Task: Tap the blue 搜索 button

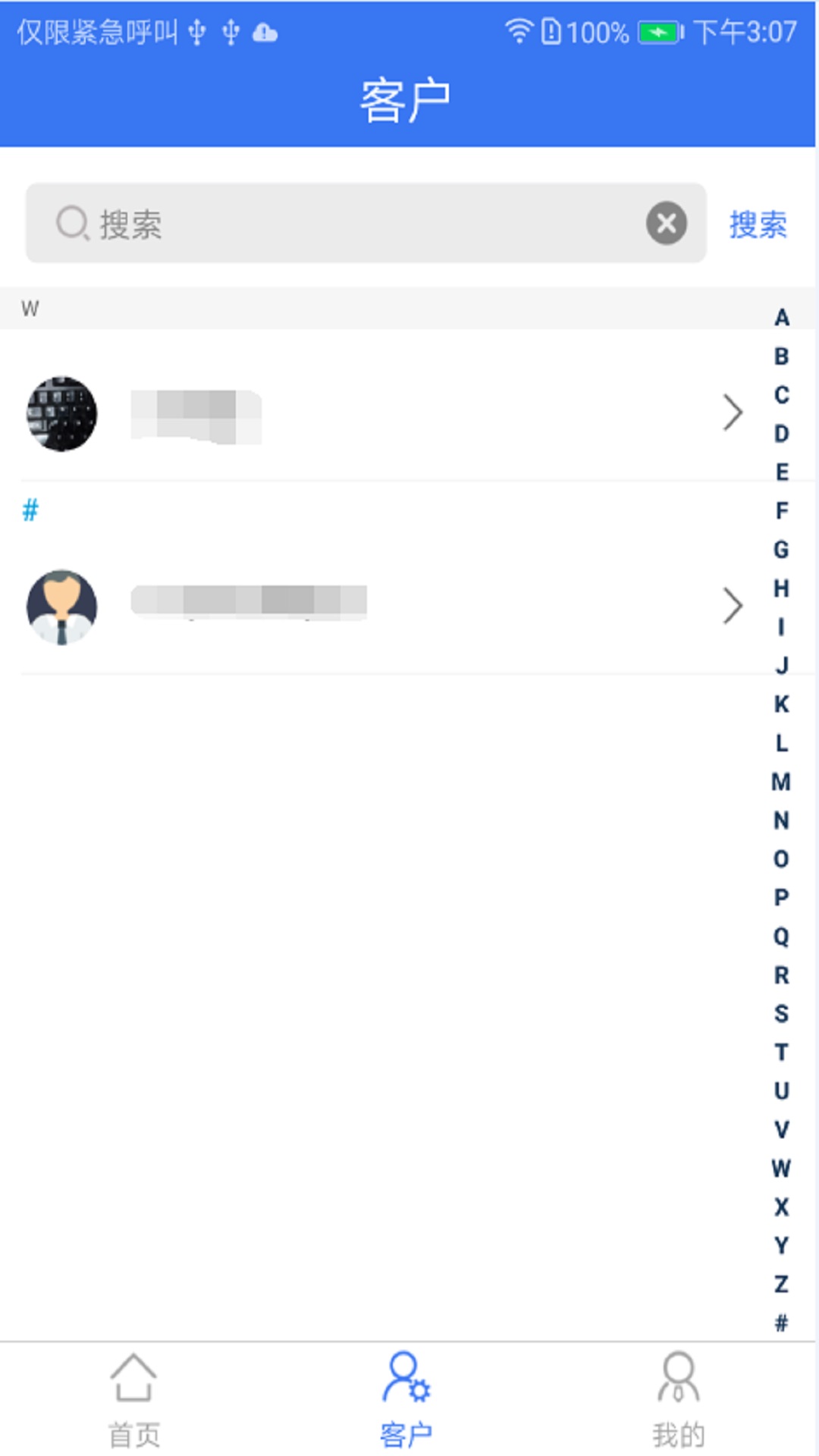Action: tap(758, 224)
